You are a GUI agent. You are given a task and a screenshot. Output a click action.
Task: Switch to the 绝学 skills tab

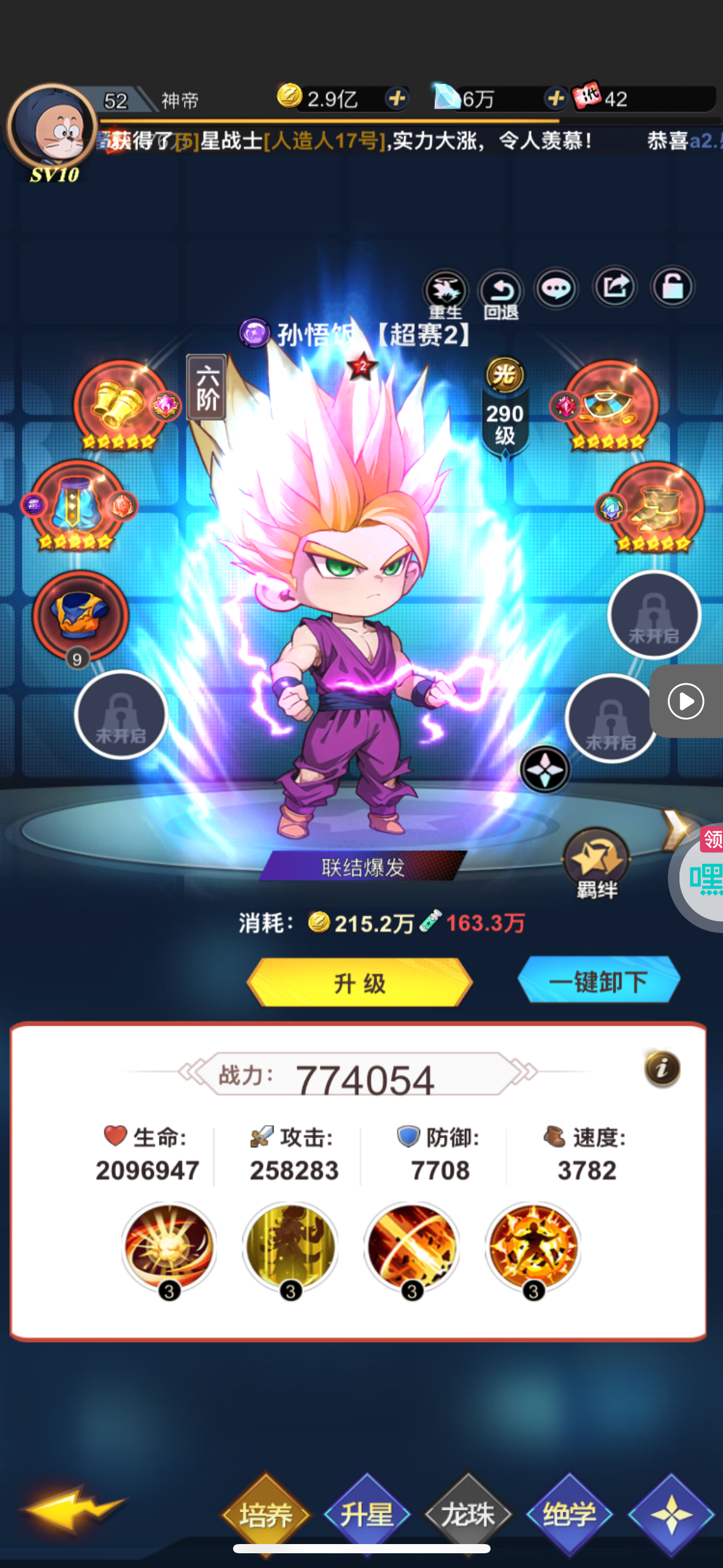pyautogui.click(x=569, y=1515)
